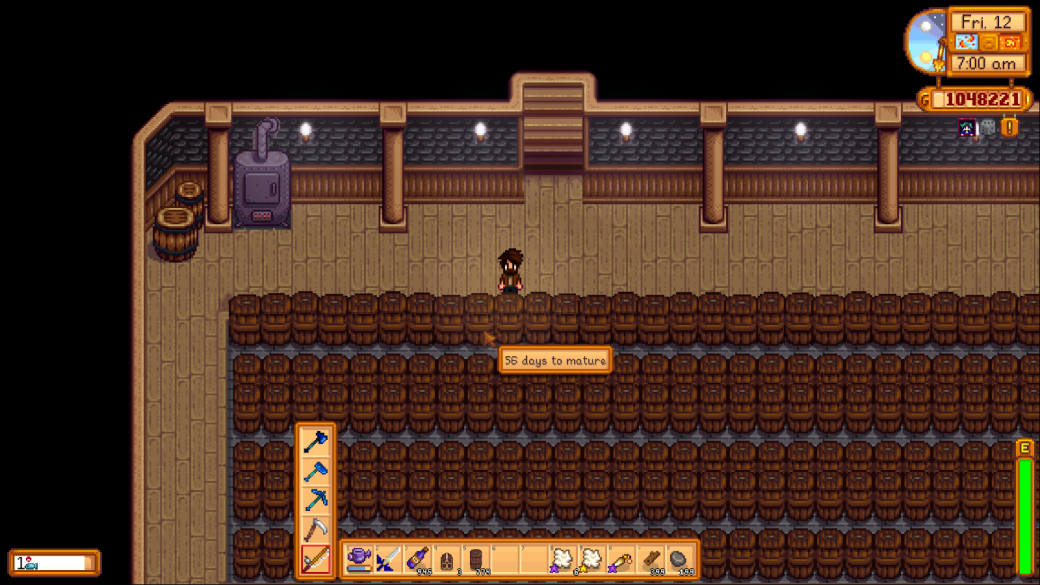The image size is (1040, 585).
Task: Select the watering can in the hotbar
Action: click(359, 559)
